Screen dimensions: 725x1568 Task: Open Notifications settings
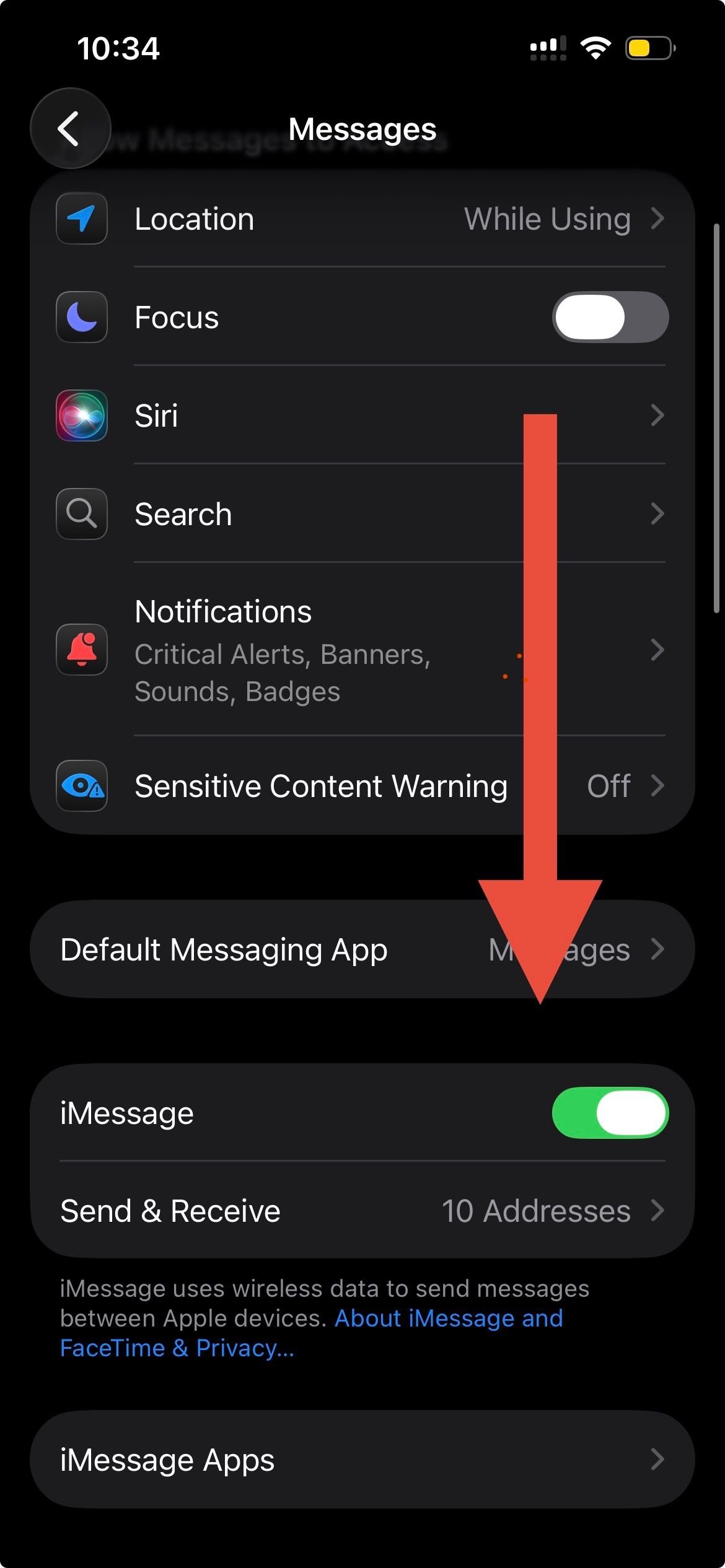click(362, 650)
